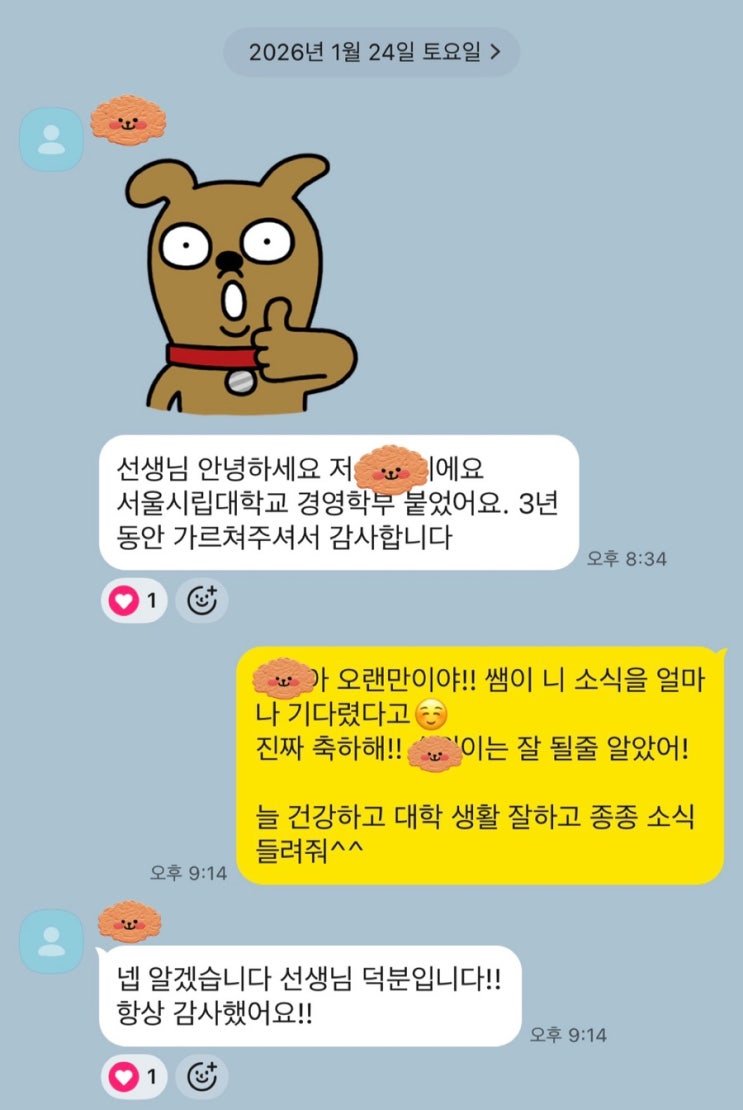Viewport: 743px width, 1110px height.
Task: Add emoji reaction to 항상 감사했어요 message
Action: tap(202, 1077)
